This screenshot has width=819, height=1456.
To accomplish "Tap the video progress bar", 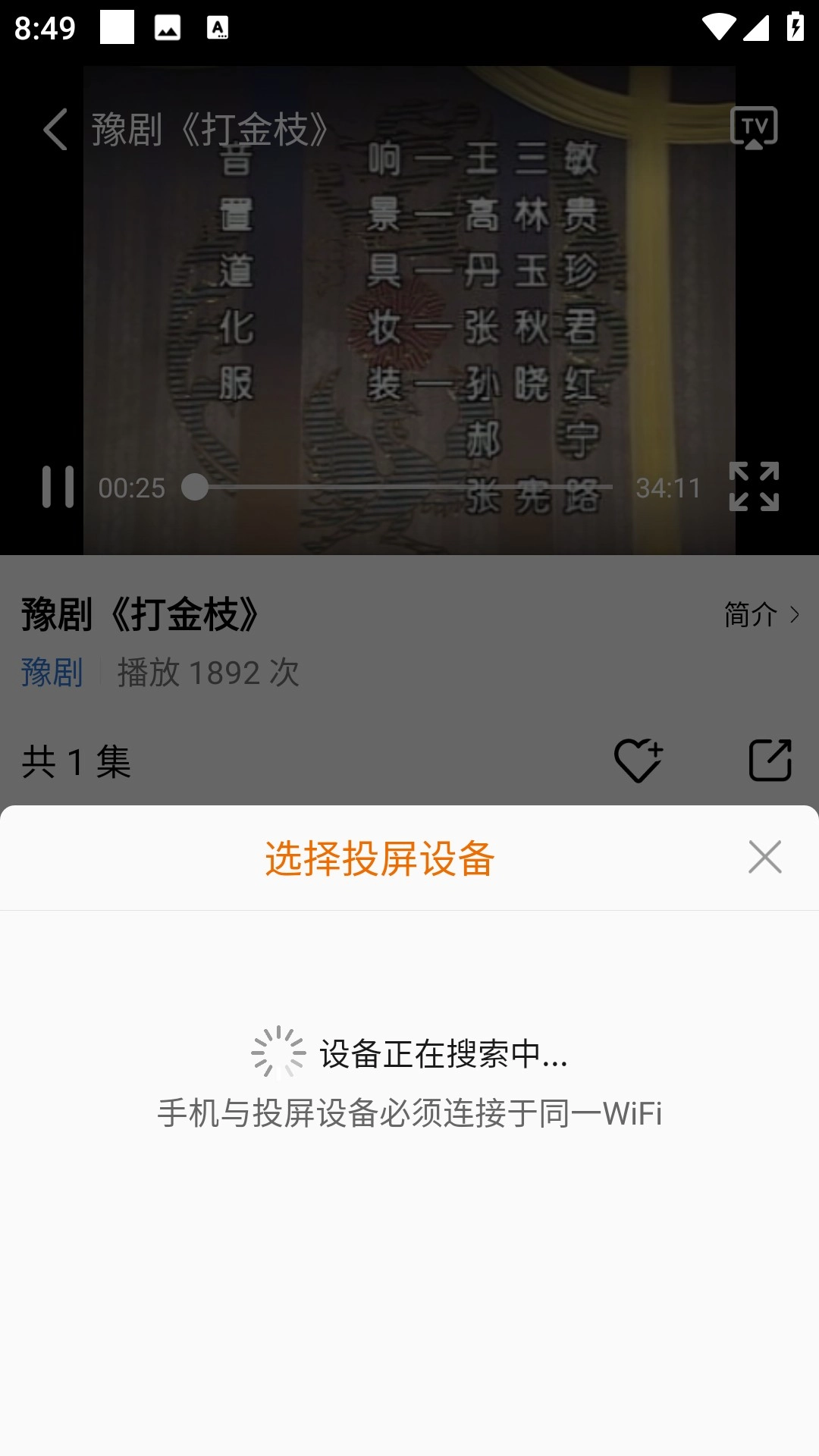I will (x=402, y=487).
